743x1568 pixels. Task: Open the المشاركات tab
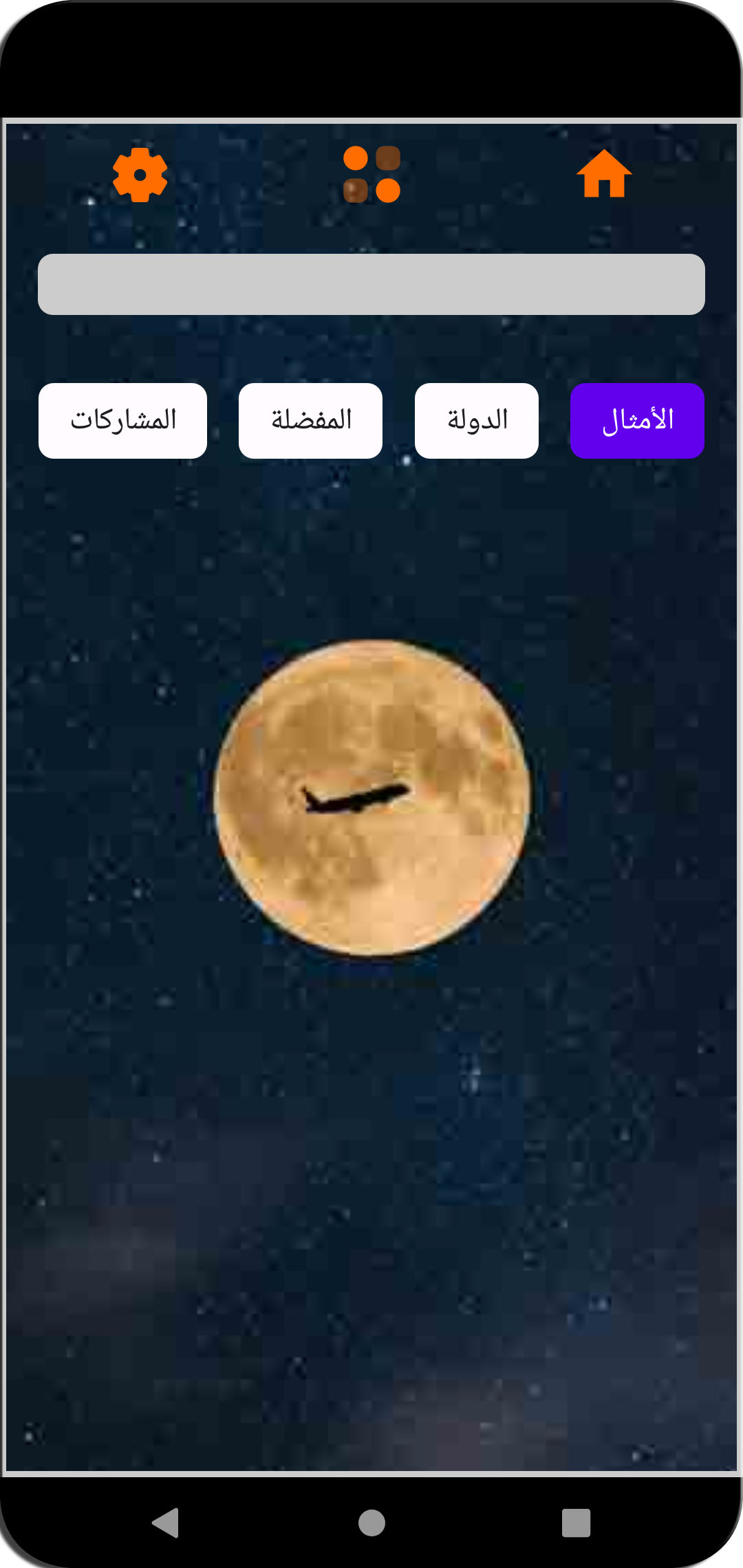[x=122, y=421]
